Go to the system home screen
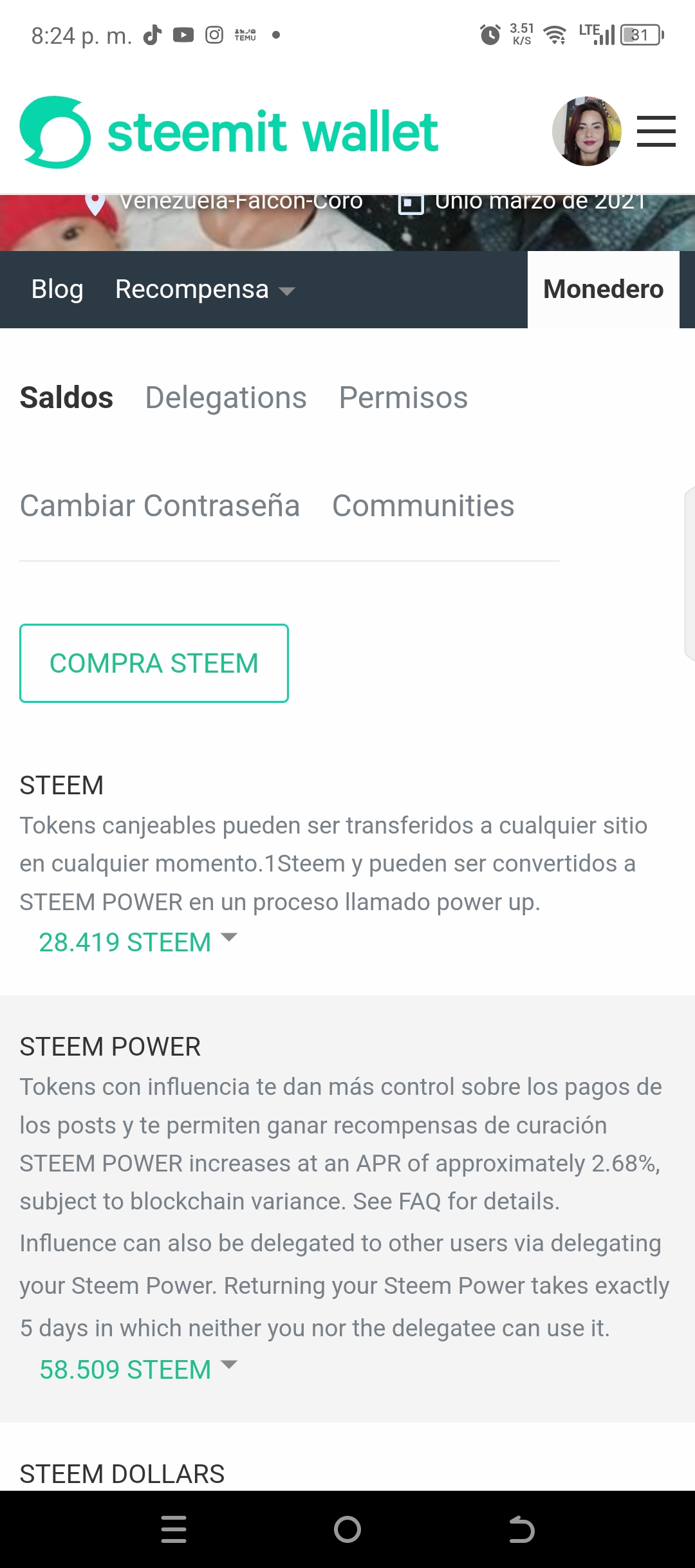 (347, 1529)
